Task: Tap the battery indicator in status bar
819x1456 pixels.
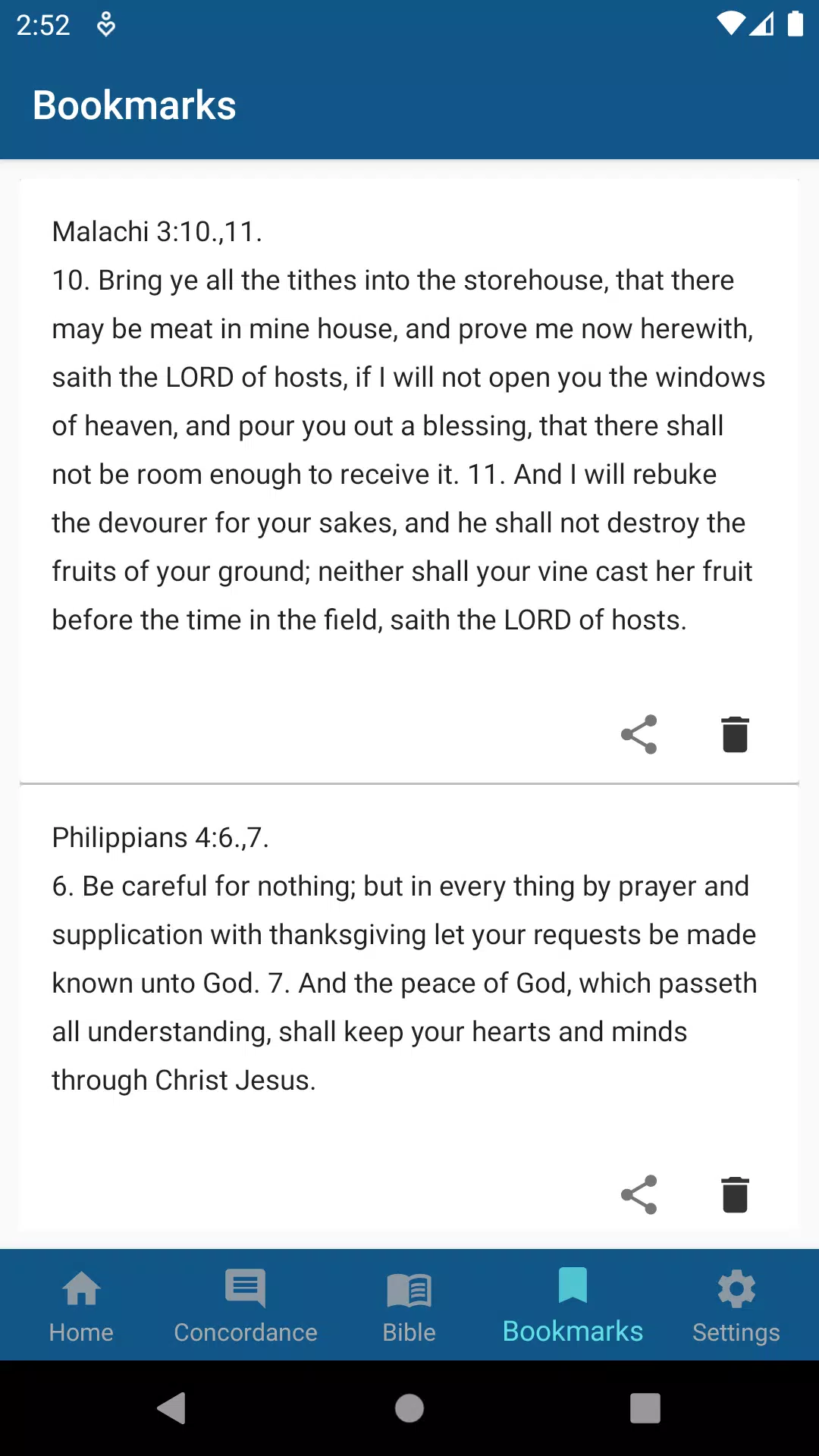Action: coord(796,25)
